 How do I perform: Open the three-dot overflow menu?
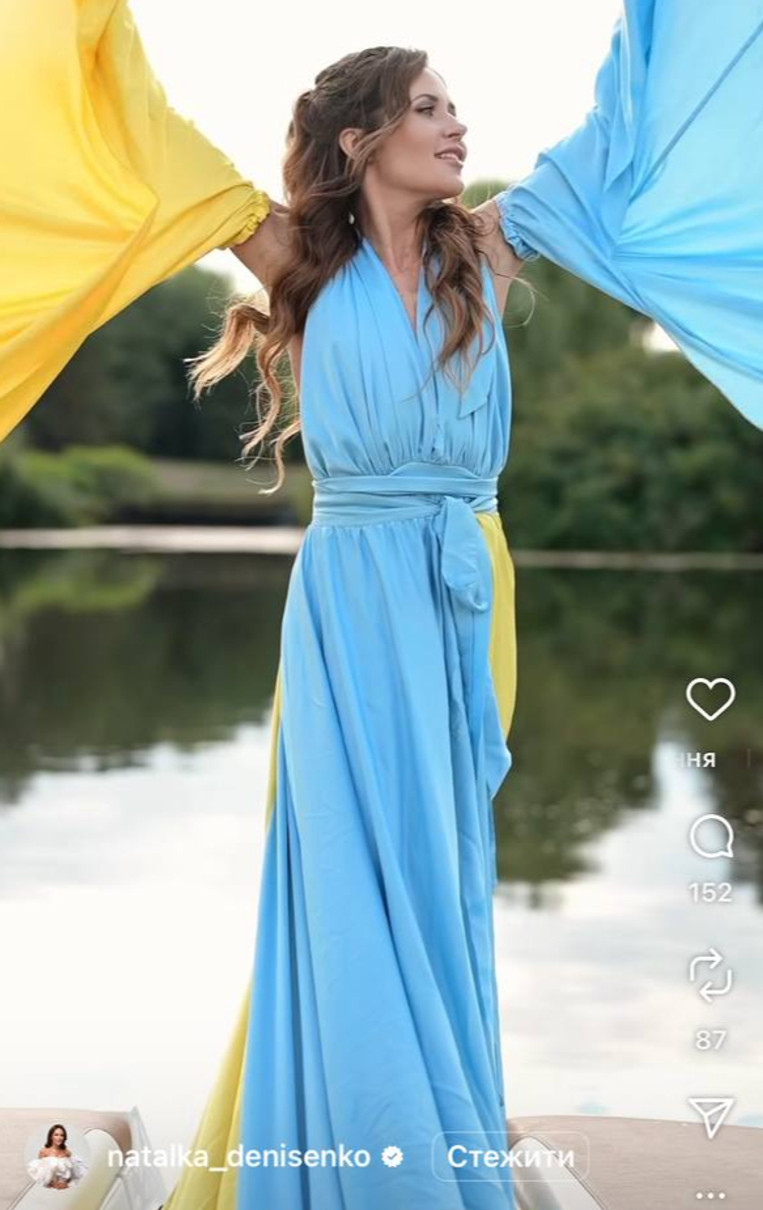click(710, 1195)
